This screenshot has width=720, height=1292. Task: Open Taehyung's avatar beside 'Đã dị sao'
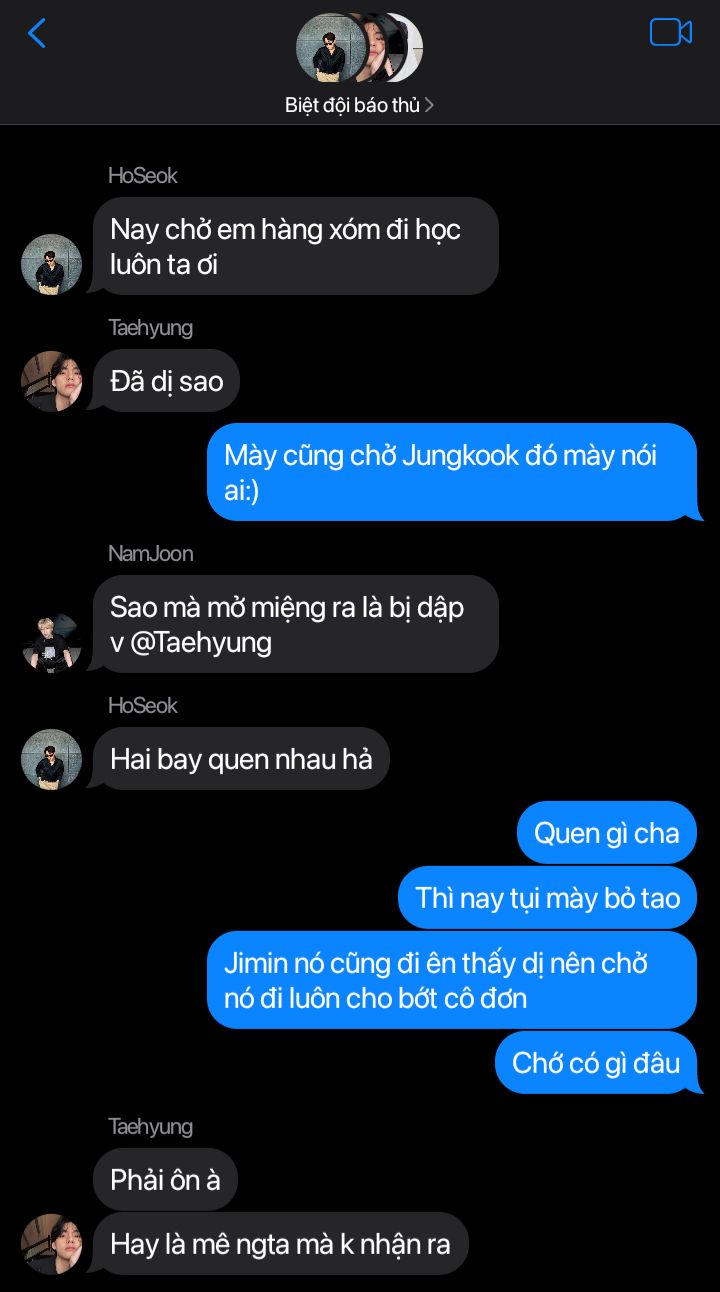[x=51, y=381]
